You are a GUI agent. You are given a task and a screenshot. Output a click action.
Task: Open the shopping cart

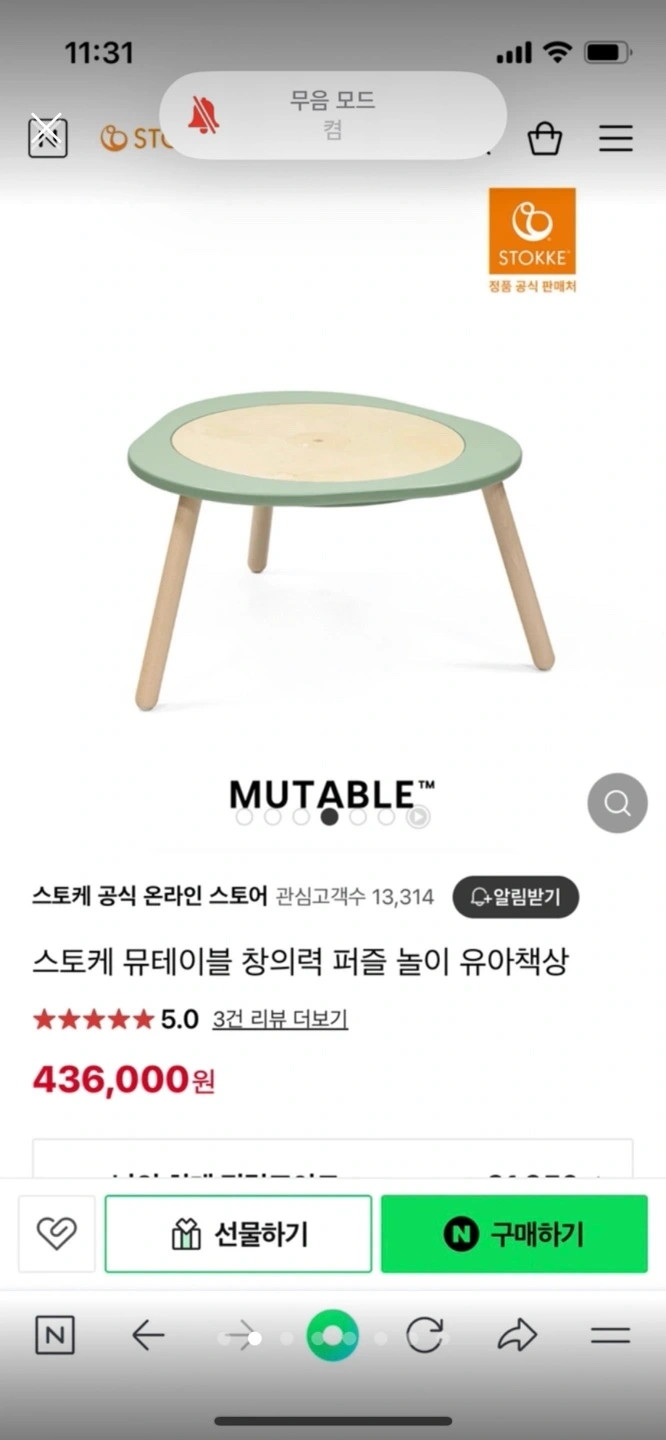pos(544,138)
